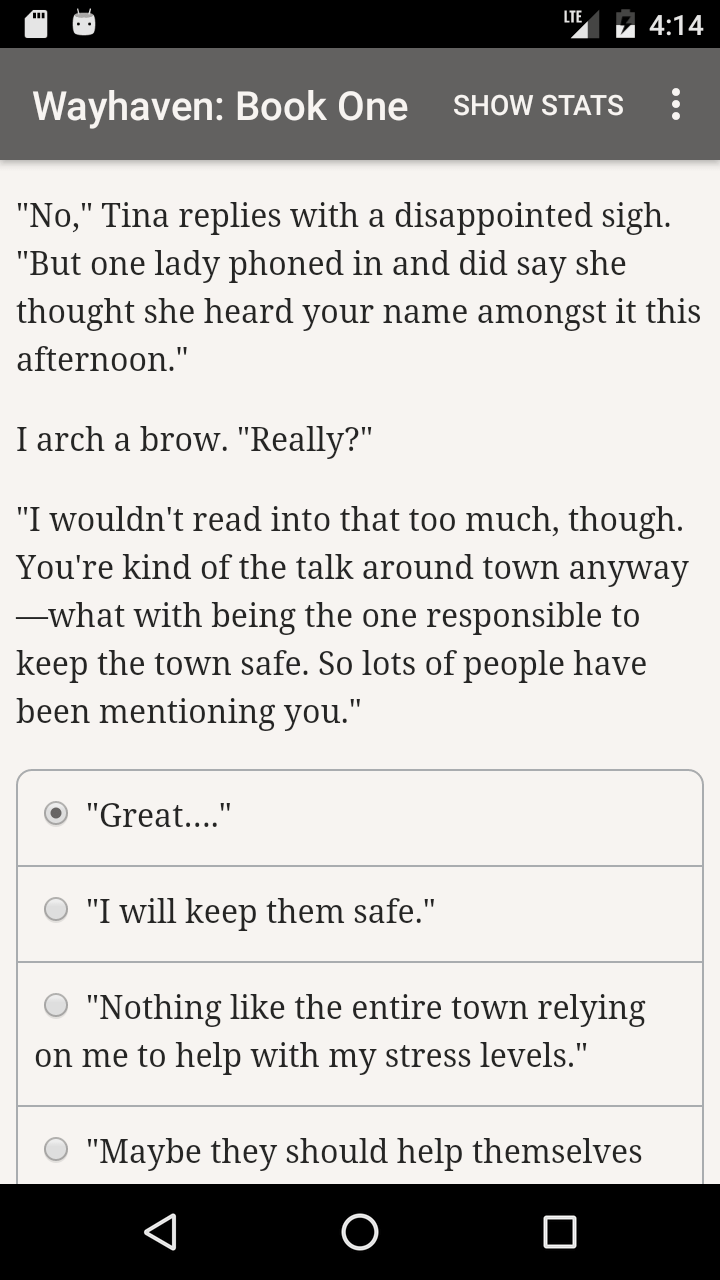The image size is (720, 1280).
Task: Tap the system back button
Action: [x=160, y=1232]
